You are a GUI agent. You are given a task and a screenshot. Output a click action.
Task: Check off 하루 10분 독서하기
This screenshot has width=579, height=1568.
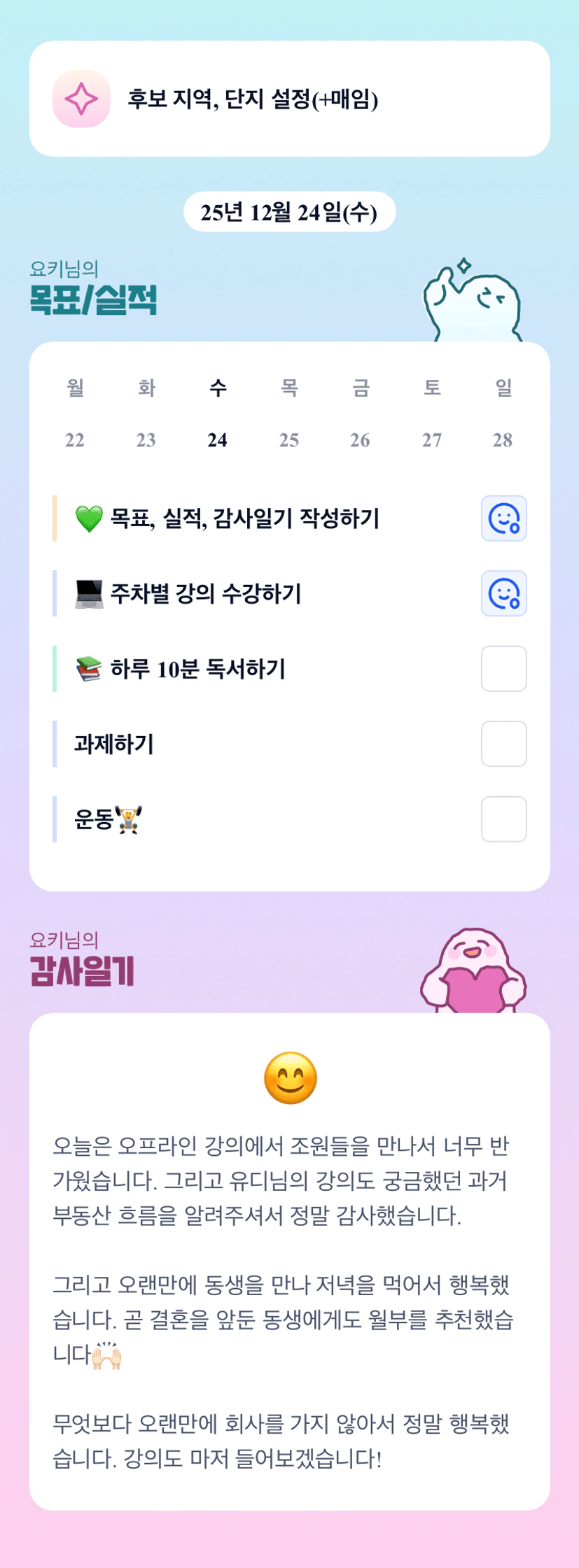click(x=503, y=669)
